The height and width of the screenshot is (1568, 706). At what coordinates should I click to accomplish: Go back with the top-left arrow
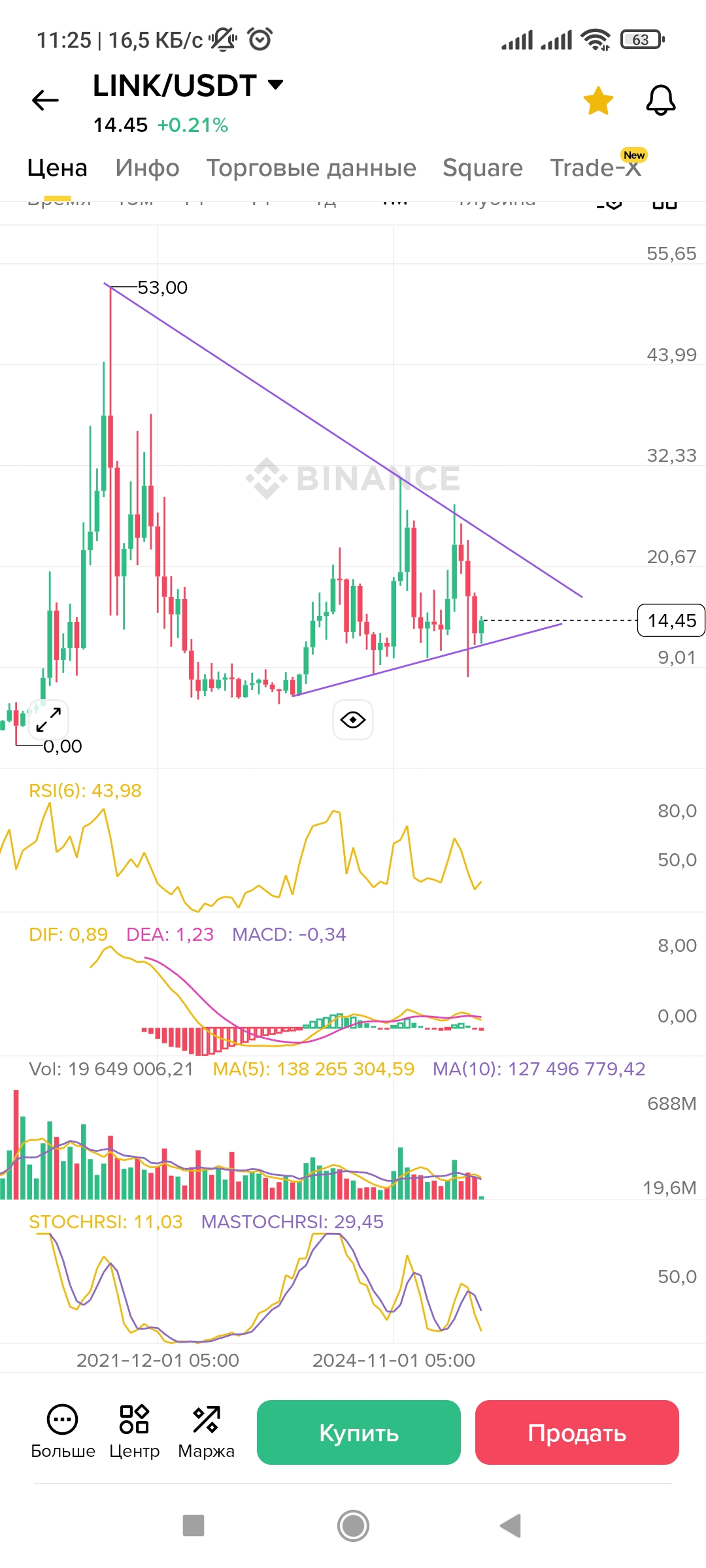45,100
